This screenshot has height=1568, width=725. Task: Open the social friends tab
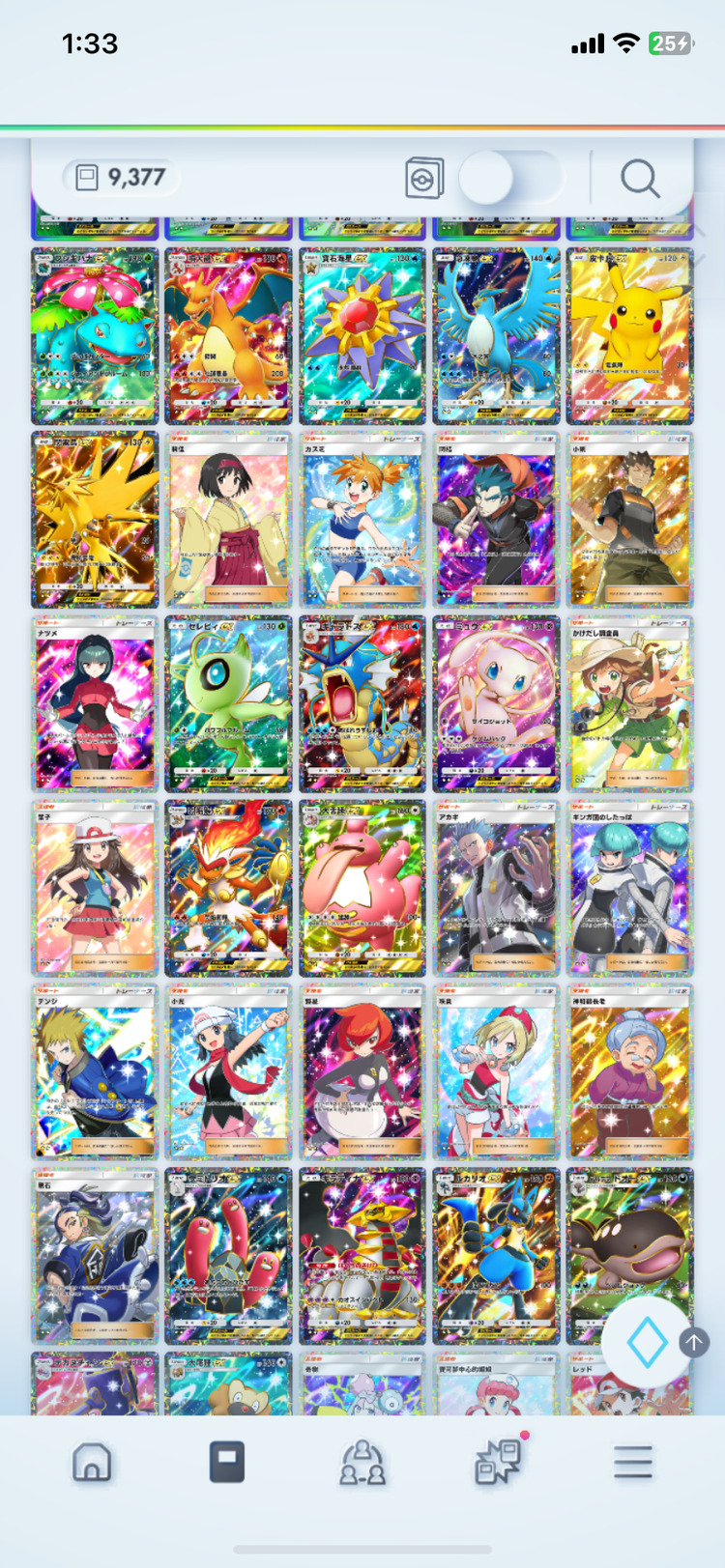[362, 1463]
